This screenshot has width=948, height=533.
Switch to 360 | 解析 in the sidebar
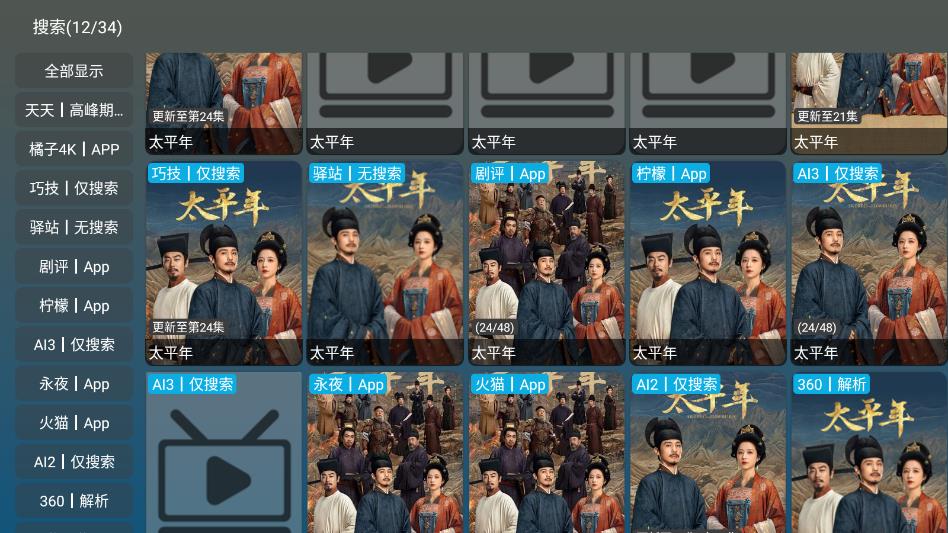74,501
